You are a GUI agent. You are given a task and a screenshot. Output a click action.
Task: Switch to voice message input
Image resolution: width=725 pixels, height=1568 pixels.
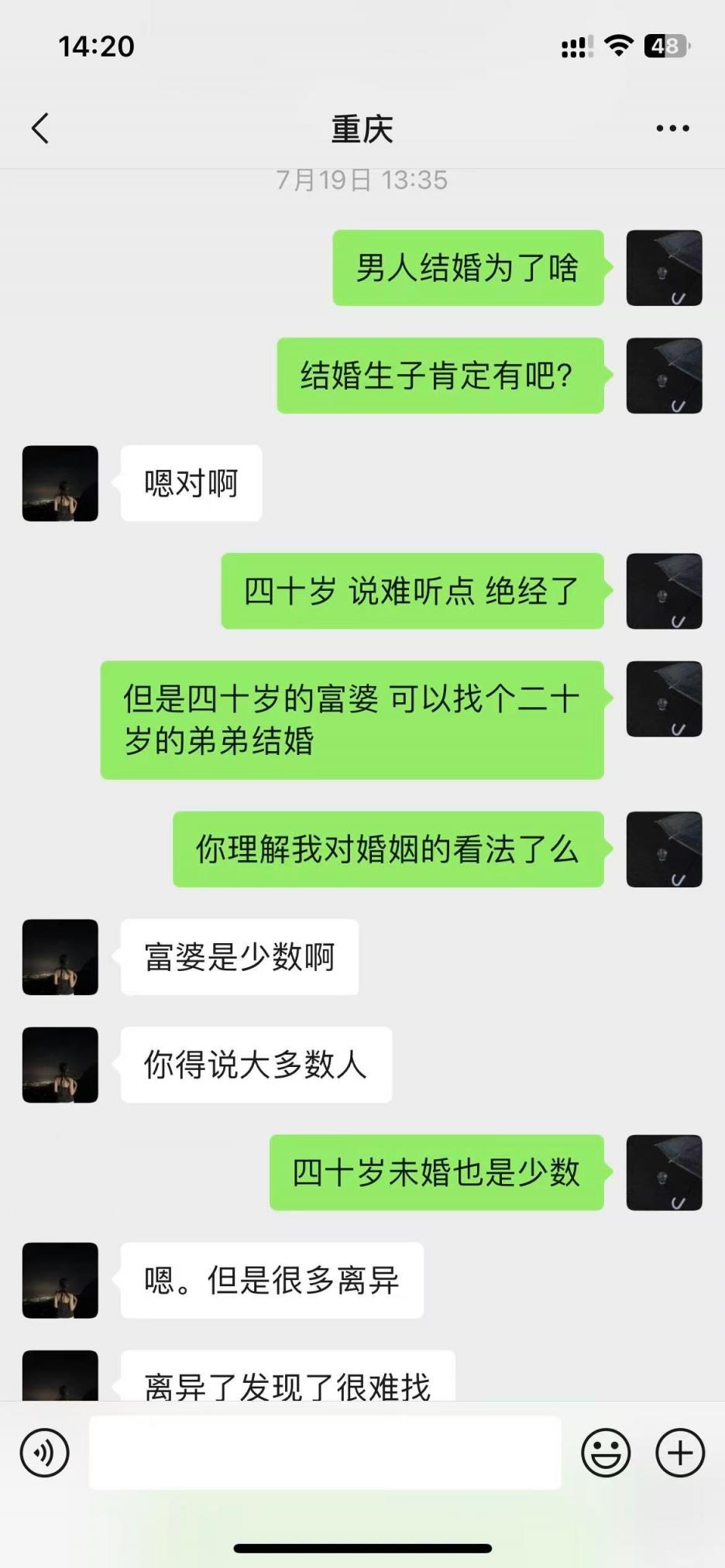(45, 1453)
